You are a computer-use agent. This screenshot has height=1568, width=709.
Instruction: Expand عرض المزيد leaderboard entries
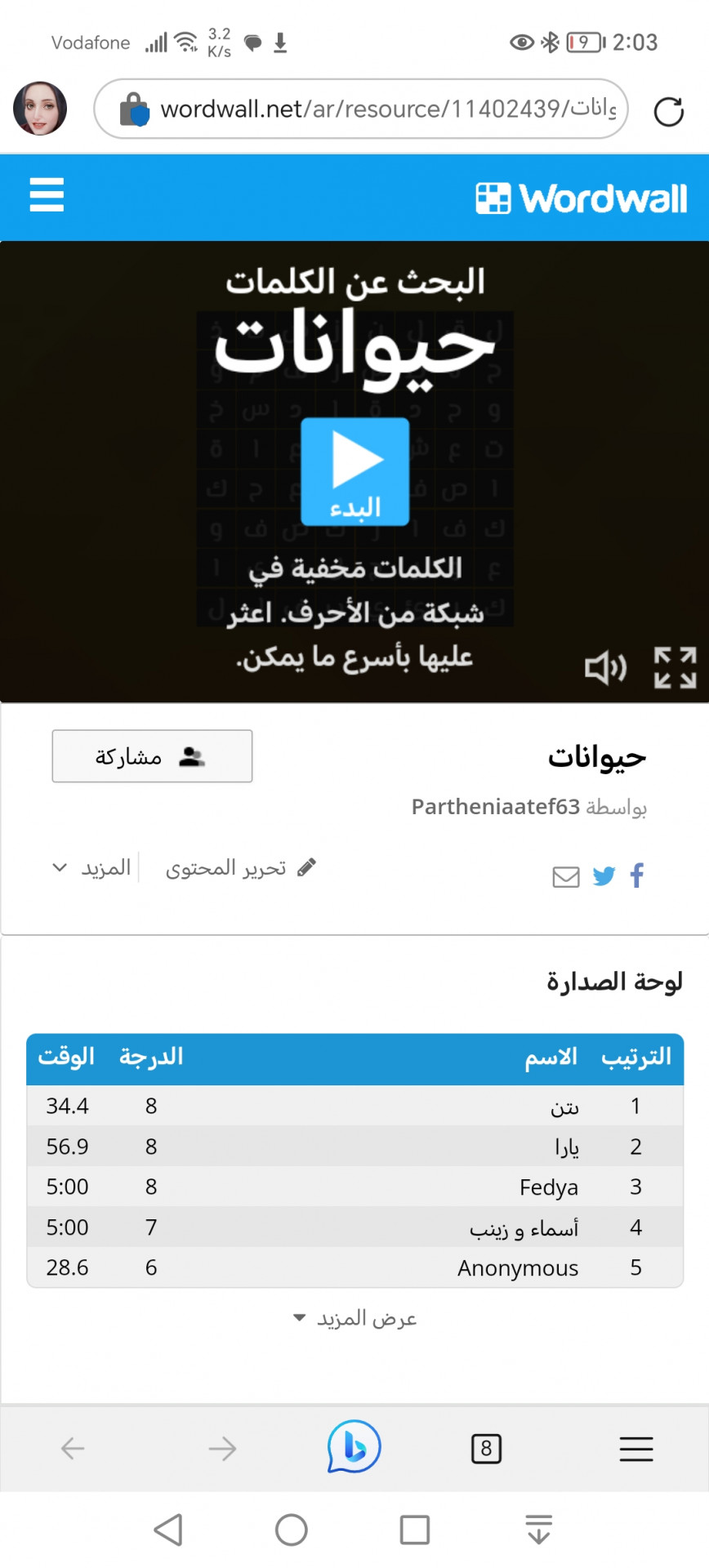pos(355,1318)
